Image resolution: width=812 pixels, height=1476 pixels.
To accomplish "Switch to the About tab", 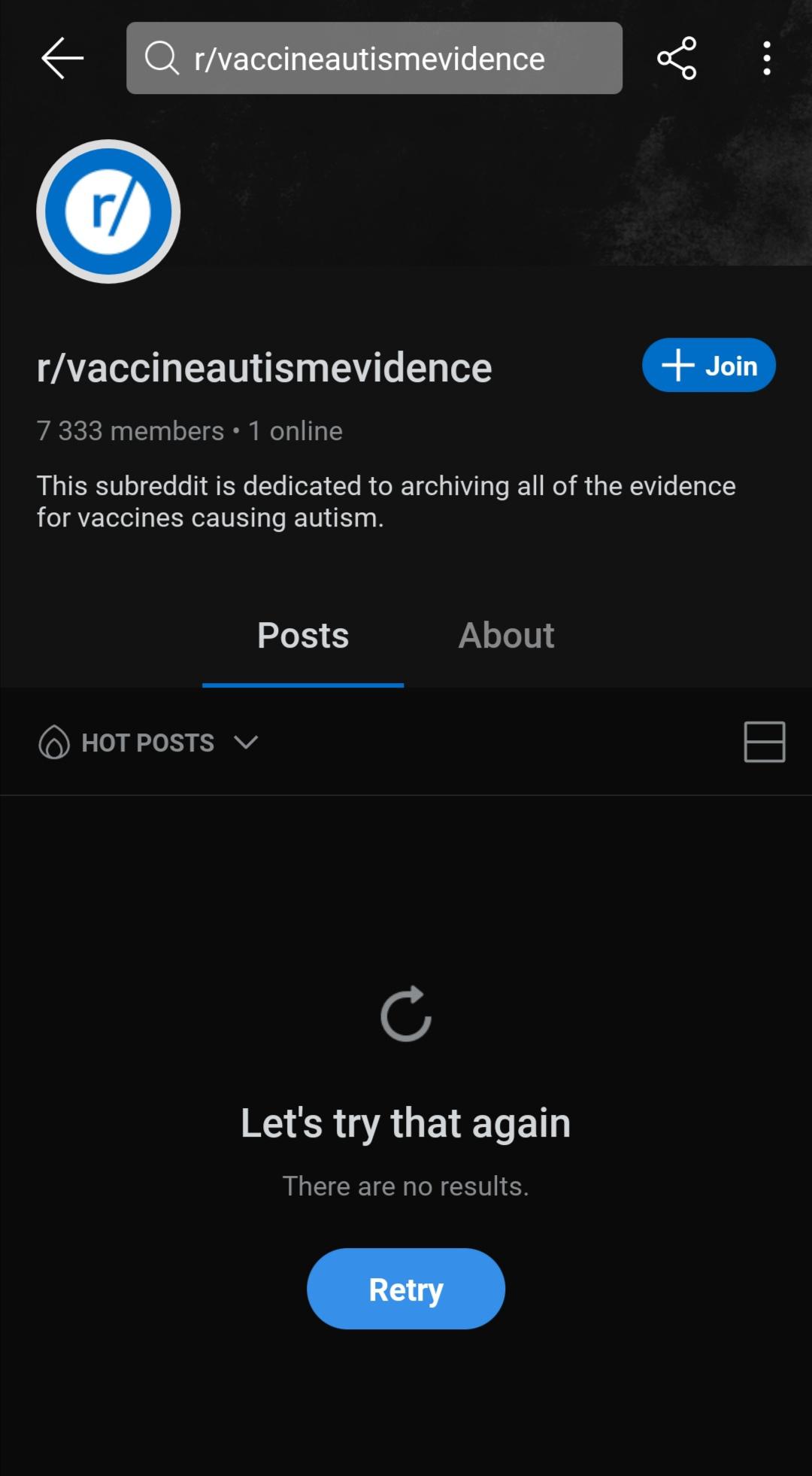I will point(505,636).
